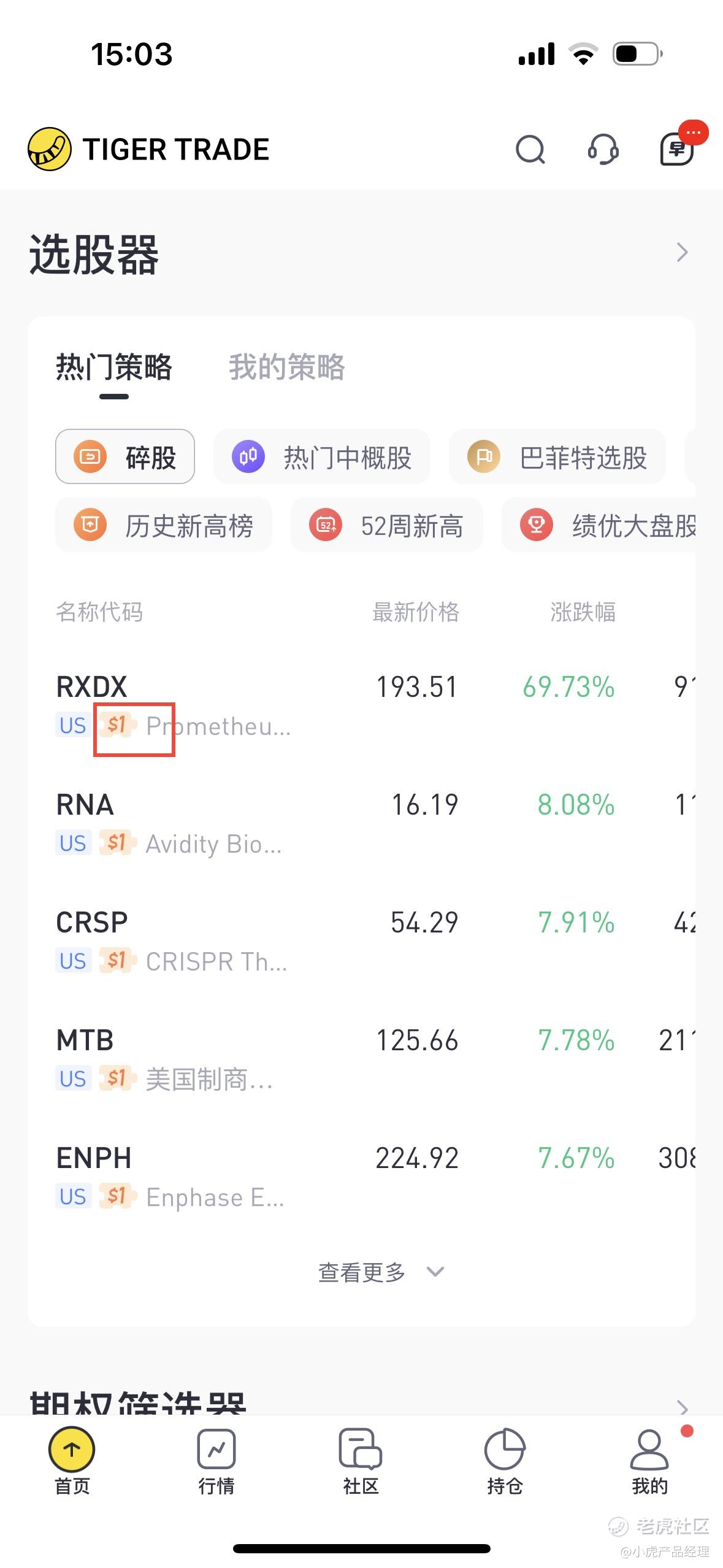Open the 选股器 section arrow
This screenshot has height=1568, width=723.
682,252
